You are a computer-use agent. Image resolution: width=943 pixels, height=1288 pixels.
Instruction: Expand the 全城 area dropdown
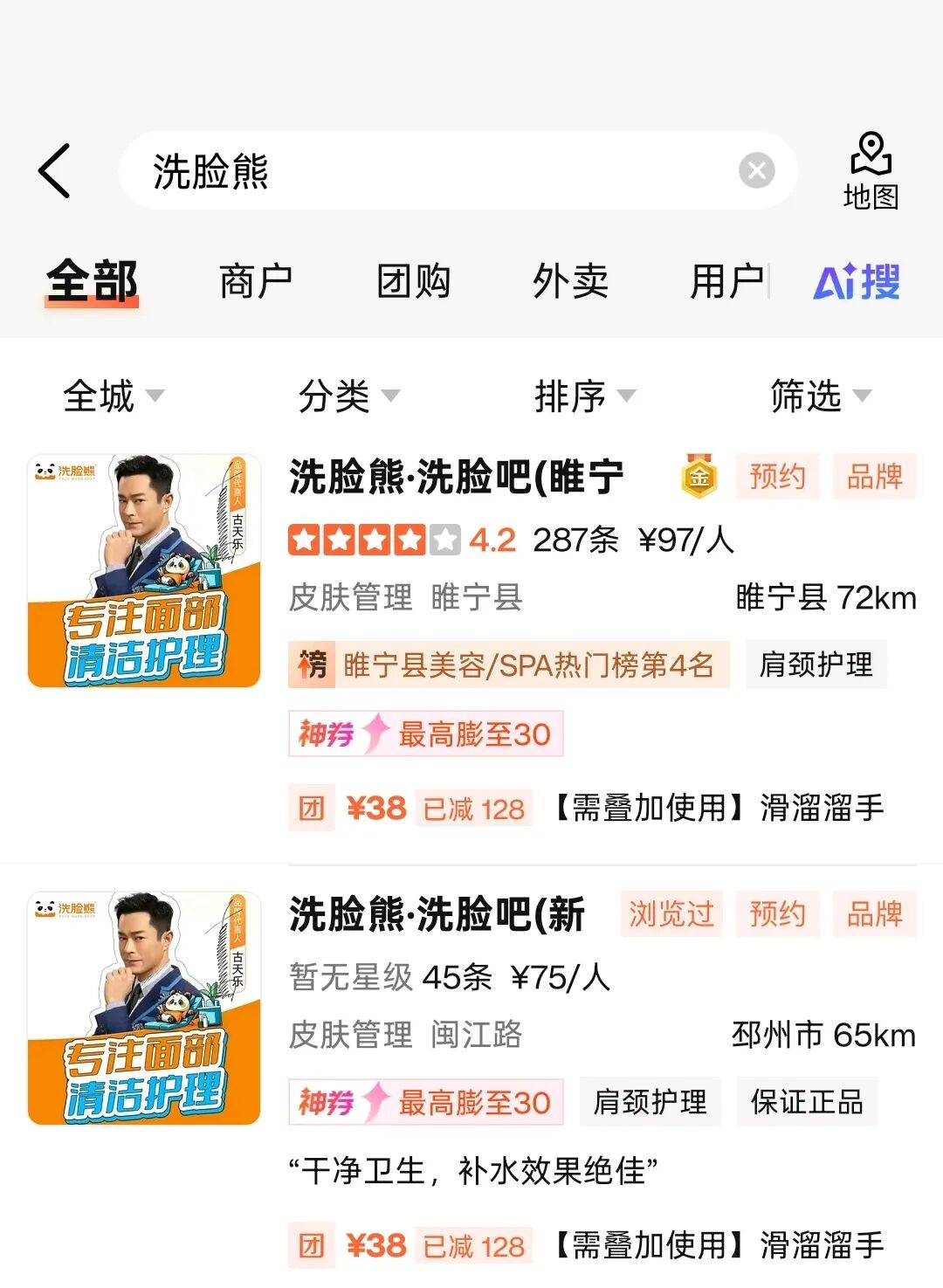coord(114,396)
